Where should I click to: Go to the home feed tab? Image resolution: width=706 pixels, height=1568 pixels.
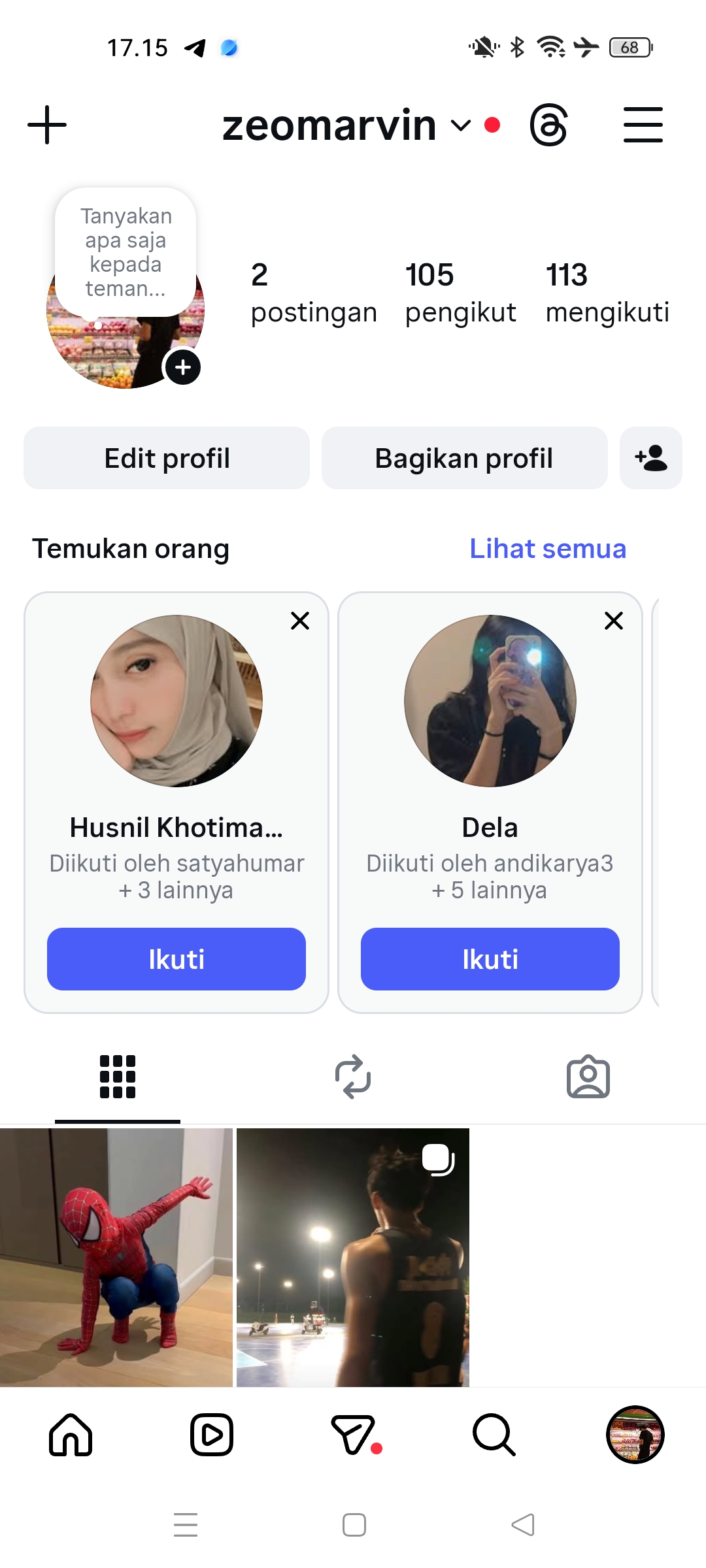click(71, 1435)
